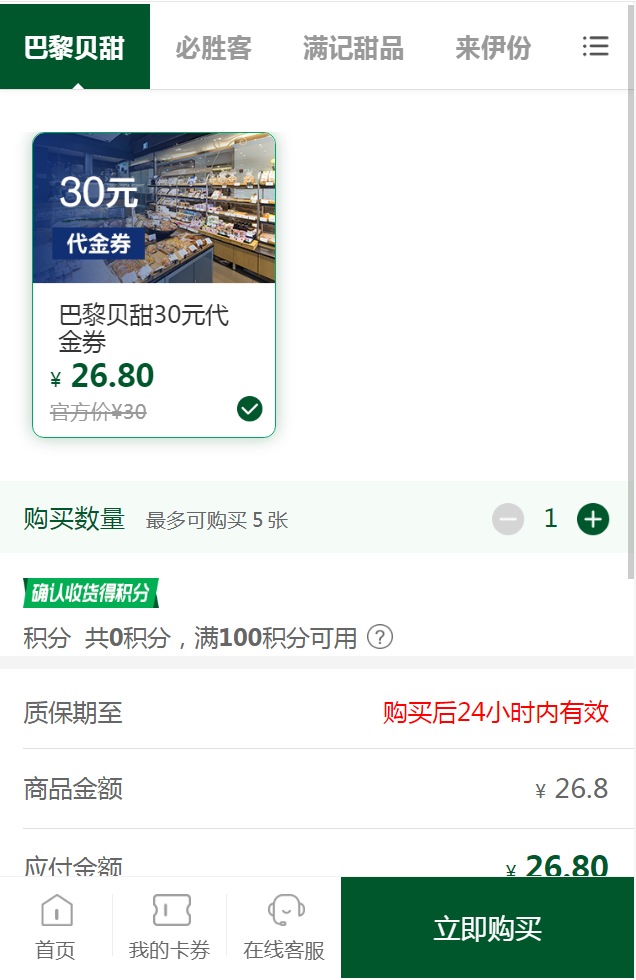Open 我的卡券
Screen dimensions: 636x980
(x=170, y=928)
